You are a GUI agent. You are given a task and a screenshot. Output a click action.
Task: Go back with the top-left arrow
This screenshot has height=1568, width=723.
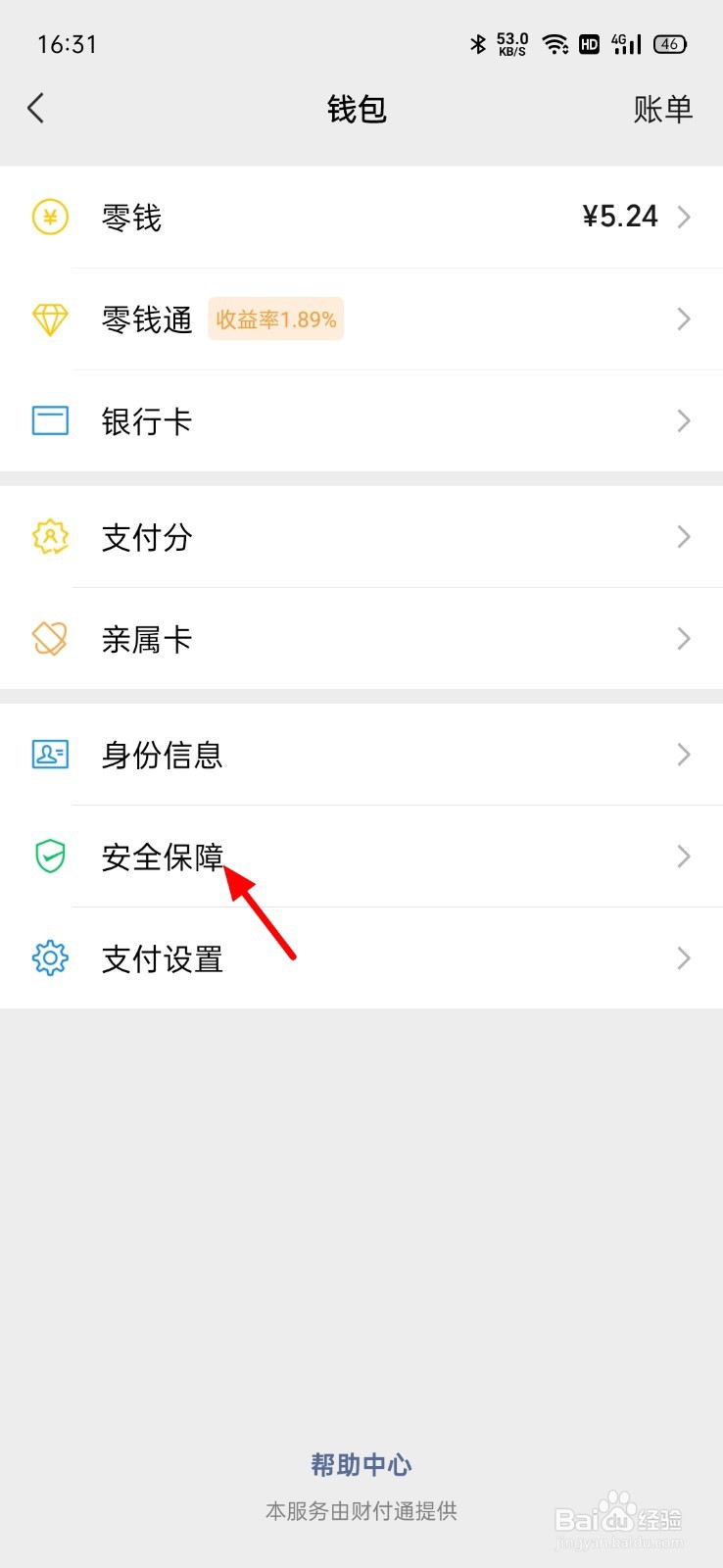point(36,109)
